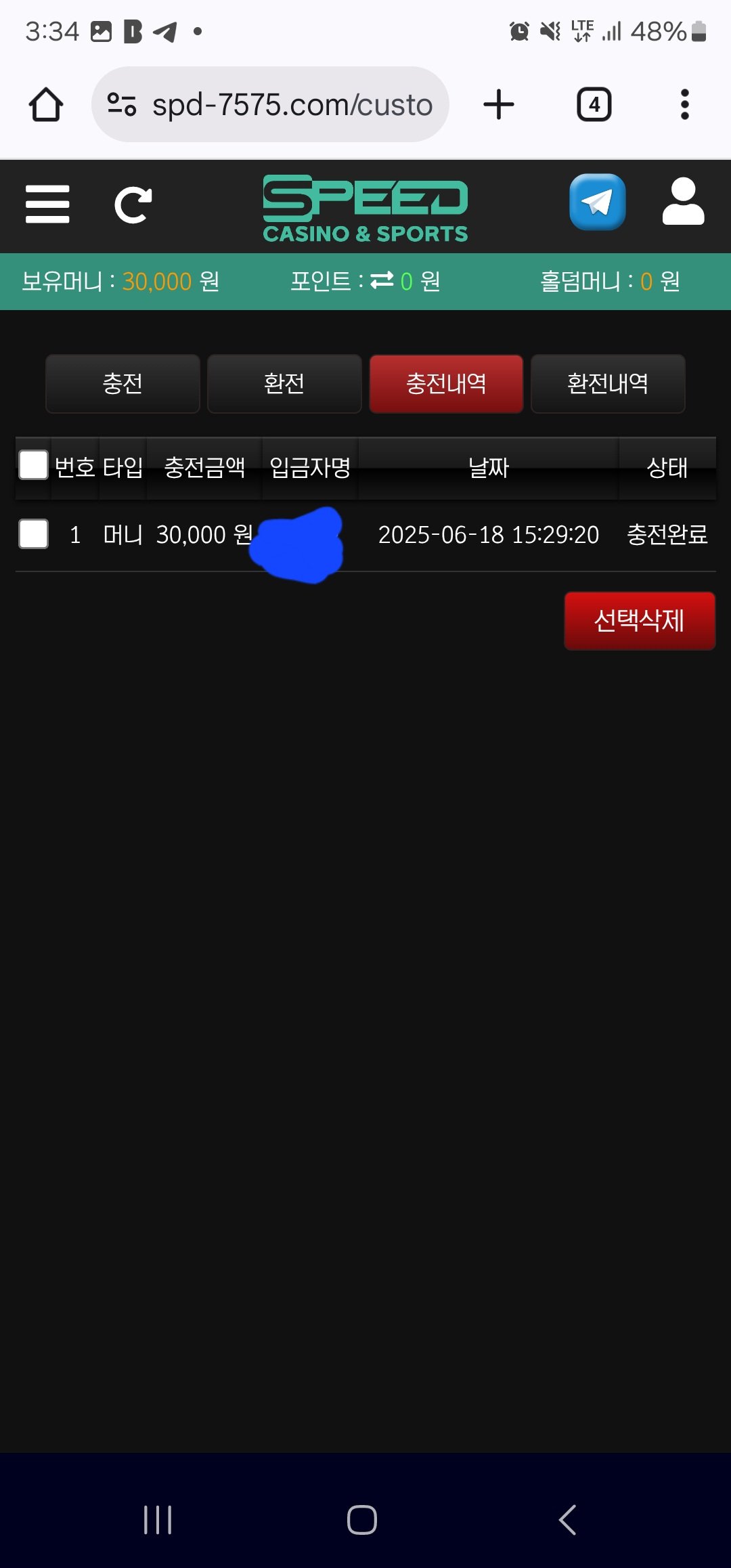Open the 환전내역 tab
Viewport: 731px width, 1568px height.
pos(608,384)
